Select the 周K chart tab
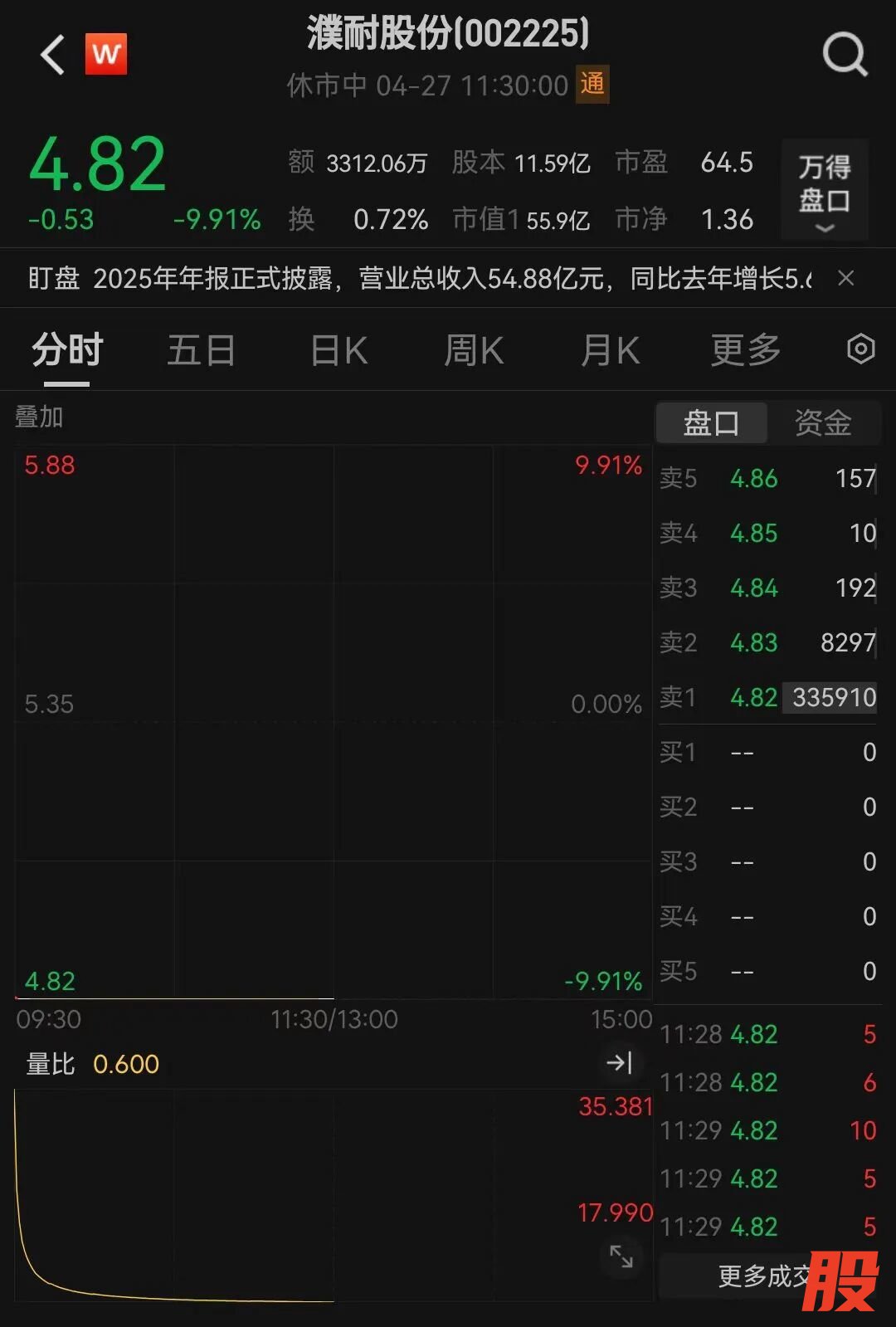 click(474, 350)
